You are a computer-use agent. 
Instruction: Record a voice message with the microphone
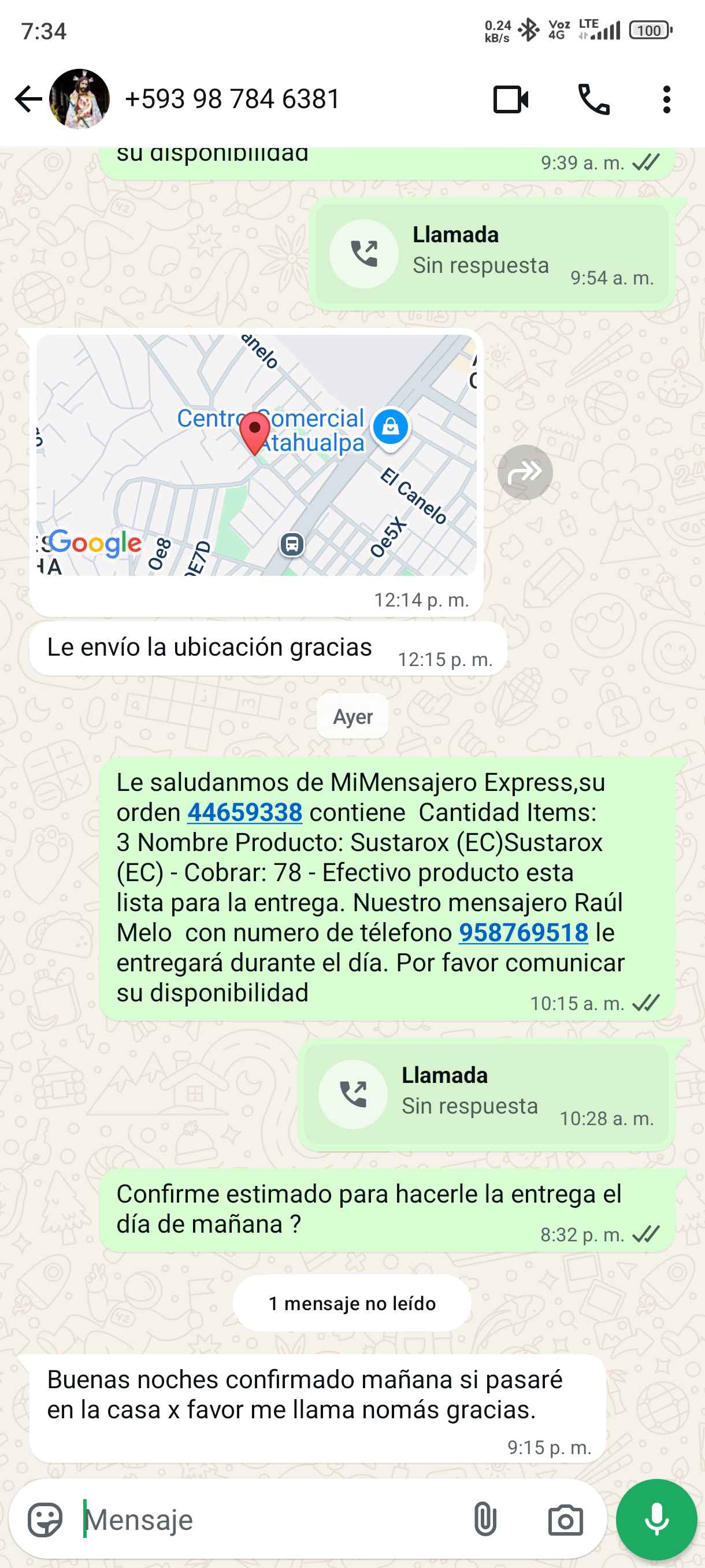656,1520
